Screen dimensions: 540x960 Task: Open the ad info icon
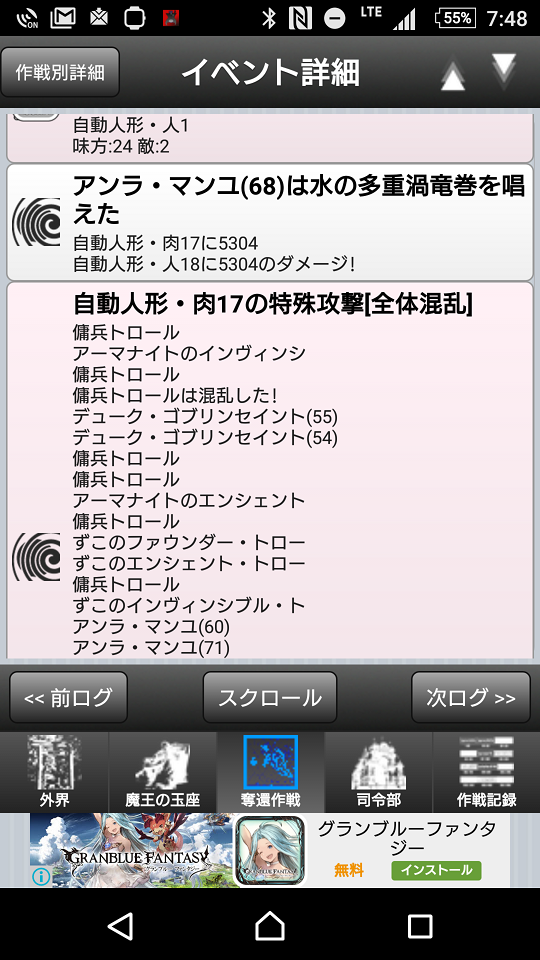tap(40, 876)
